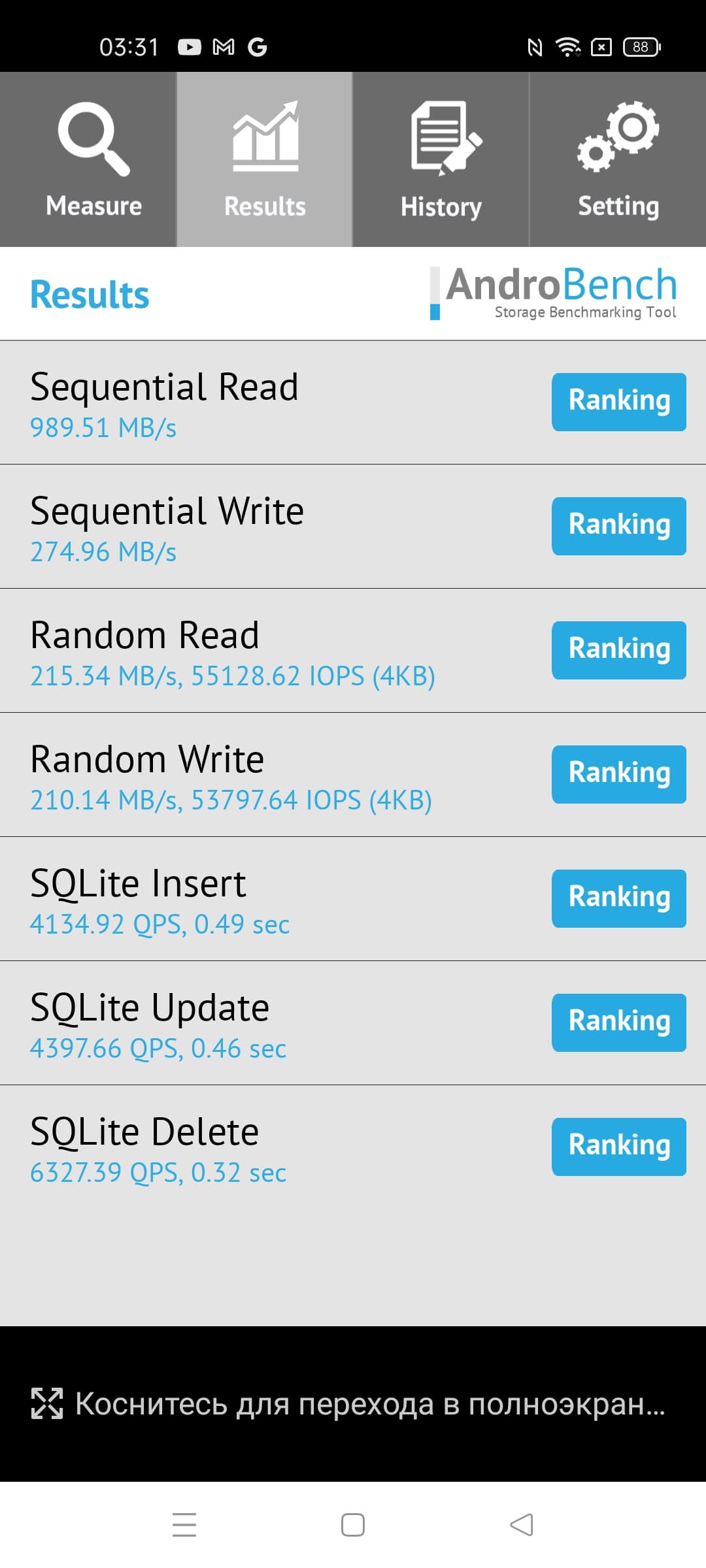See Ranking for SQLite Update
Image resolution: width=706 pixels, height=1568 pixels.
[x=618, y=1022]
